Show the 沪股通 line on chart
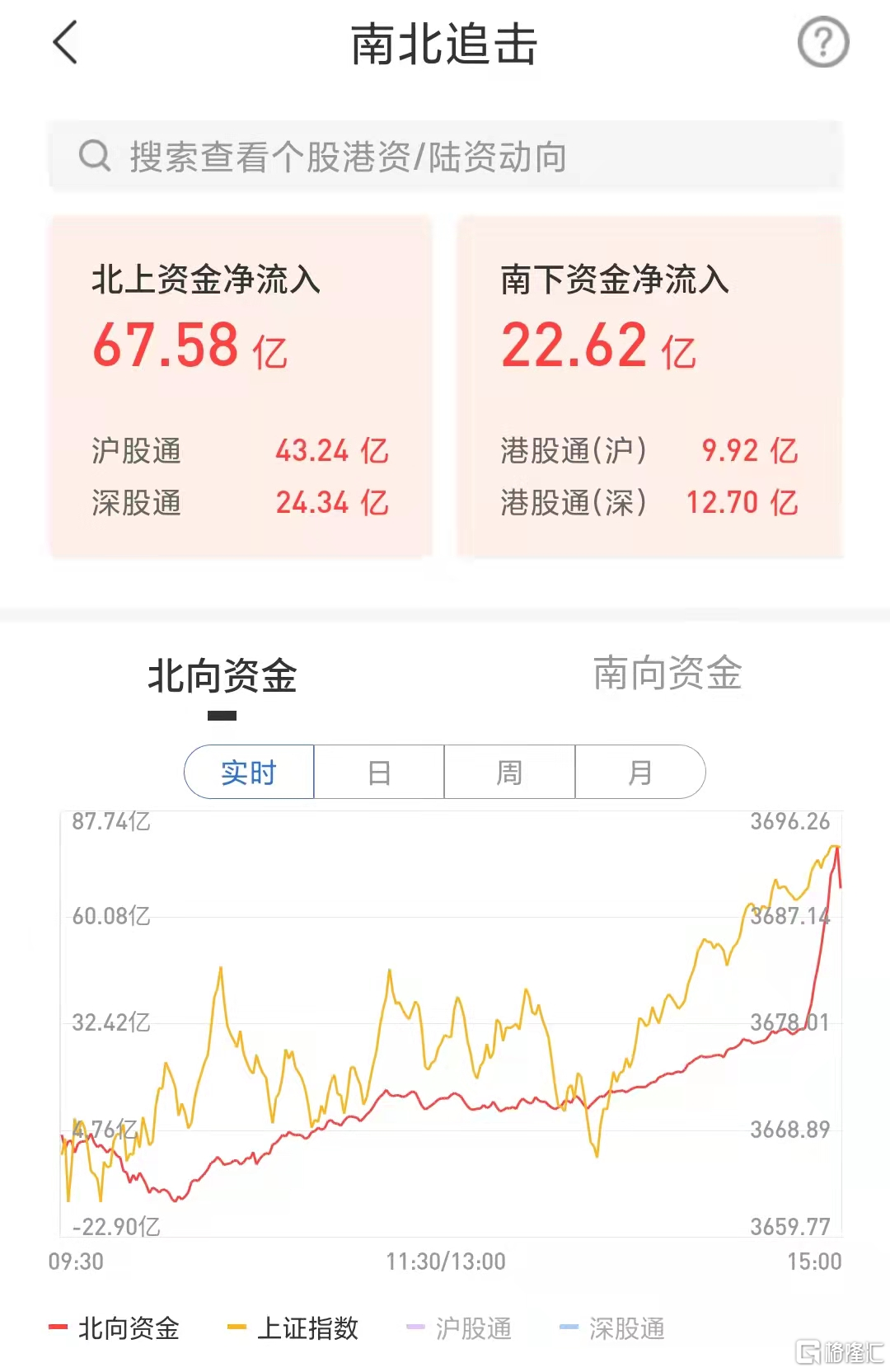This screenshot has height=1372, width=890. pyautogui.click(x=460, y=1328)
